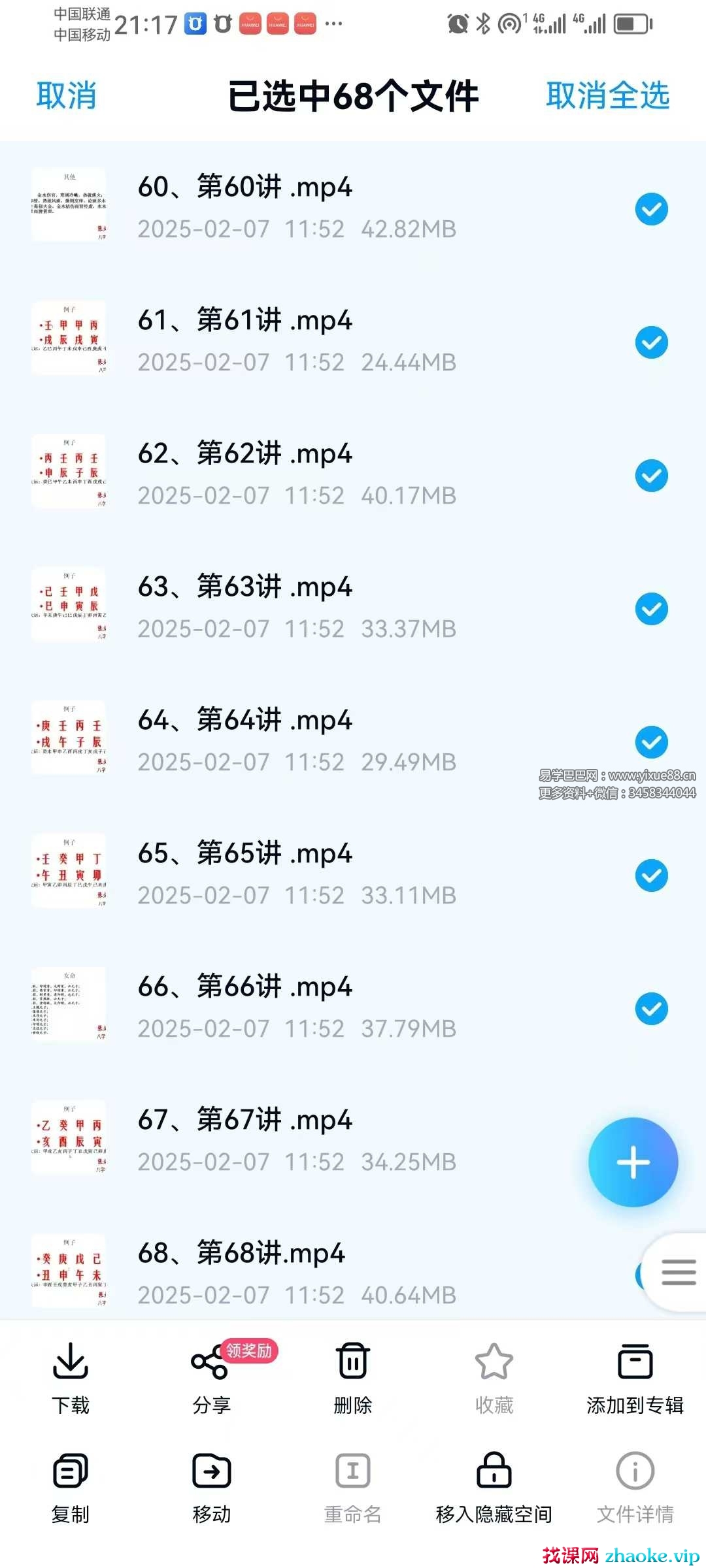Share the selected files via 分享
This screenshot has height=1568, width=706.
[211, 1377]
